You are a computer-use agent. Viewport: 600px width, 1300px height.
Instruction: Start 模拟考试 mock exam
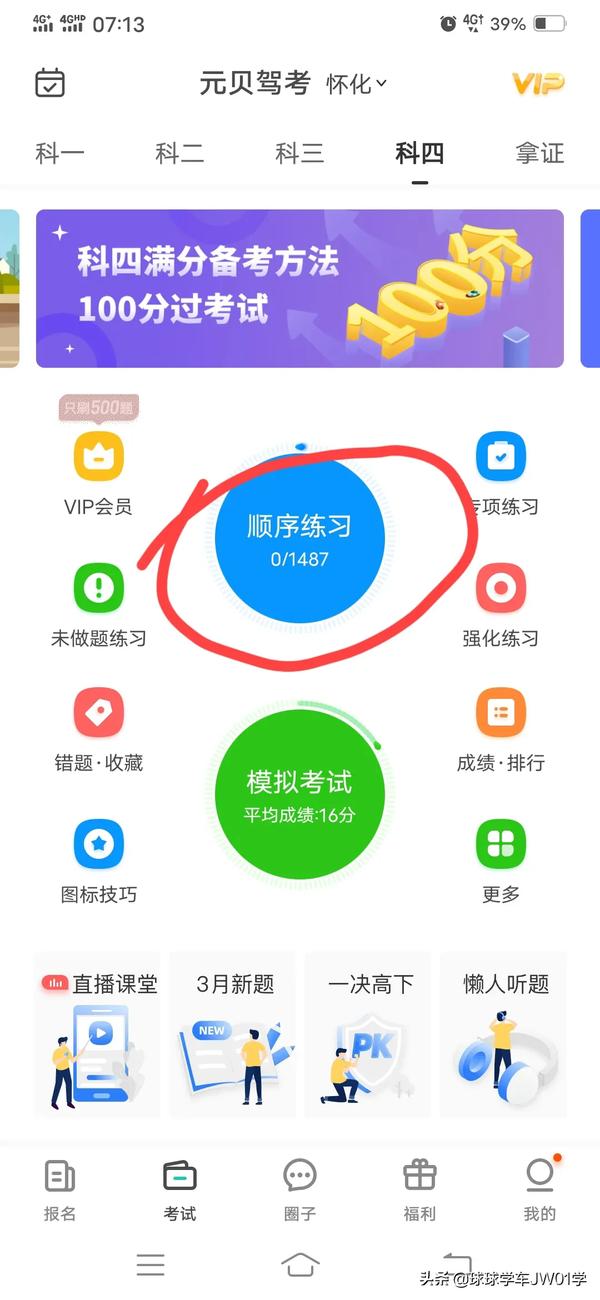[x=300, y=795]
